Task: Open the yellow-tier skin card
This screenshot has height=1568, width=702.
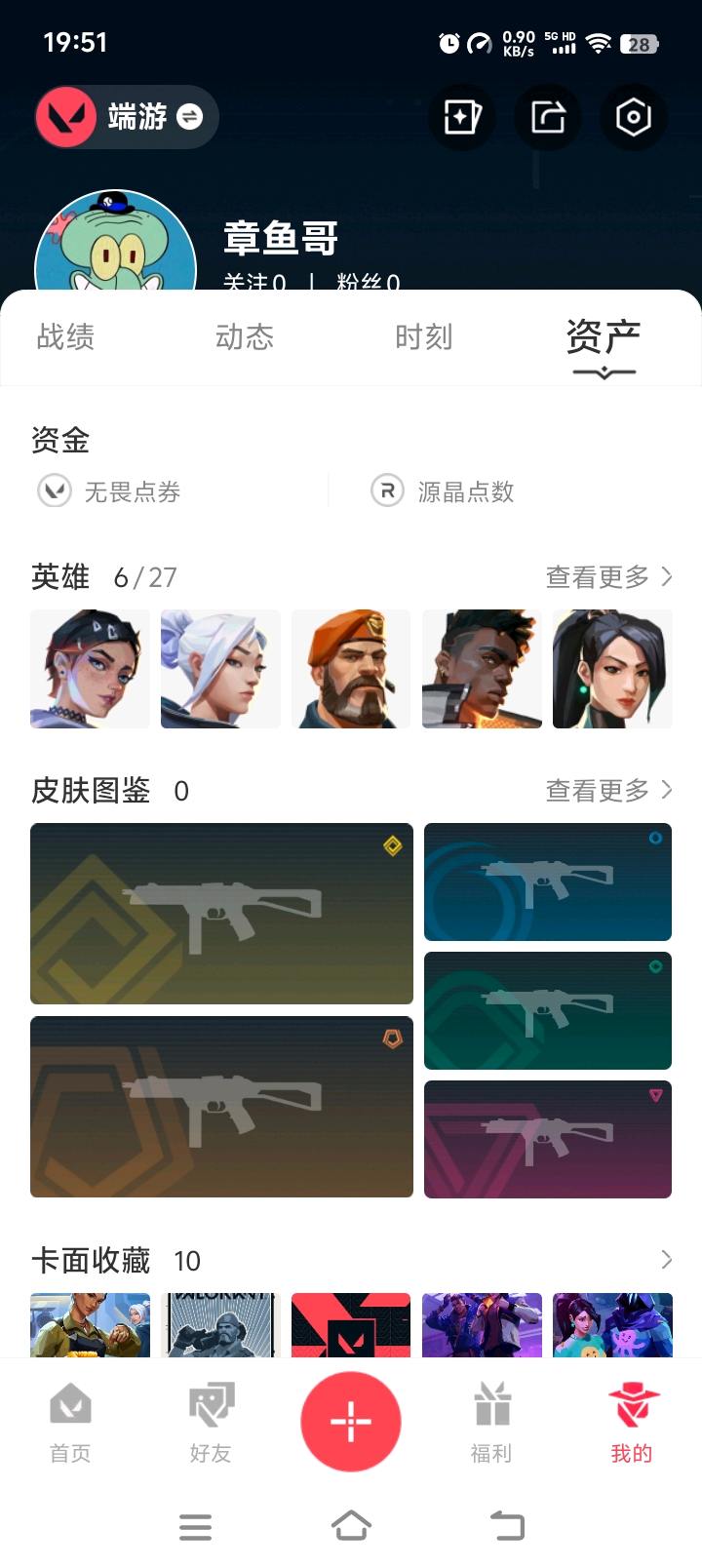Action: click(x=221, y=914)
